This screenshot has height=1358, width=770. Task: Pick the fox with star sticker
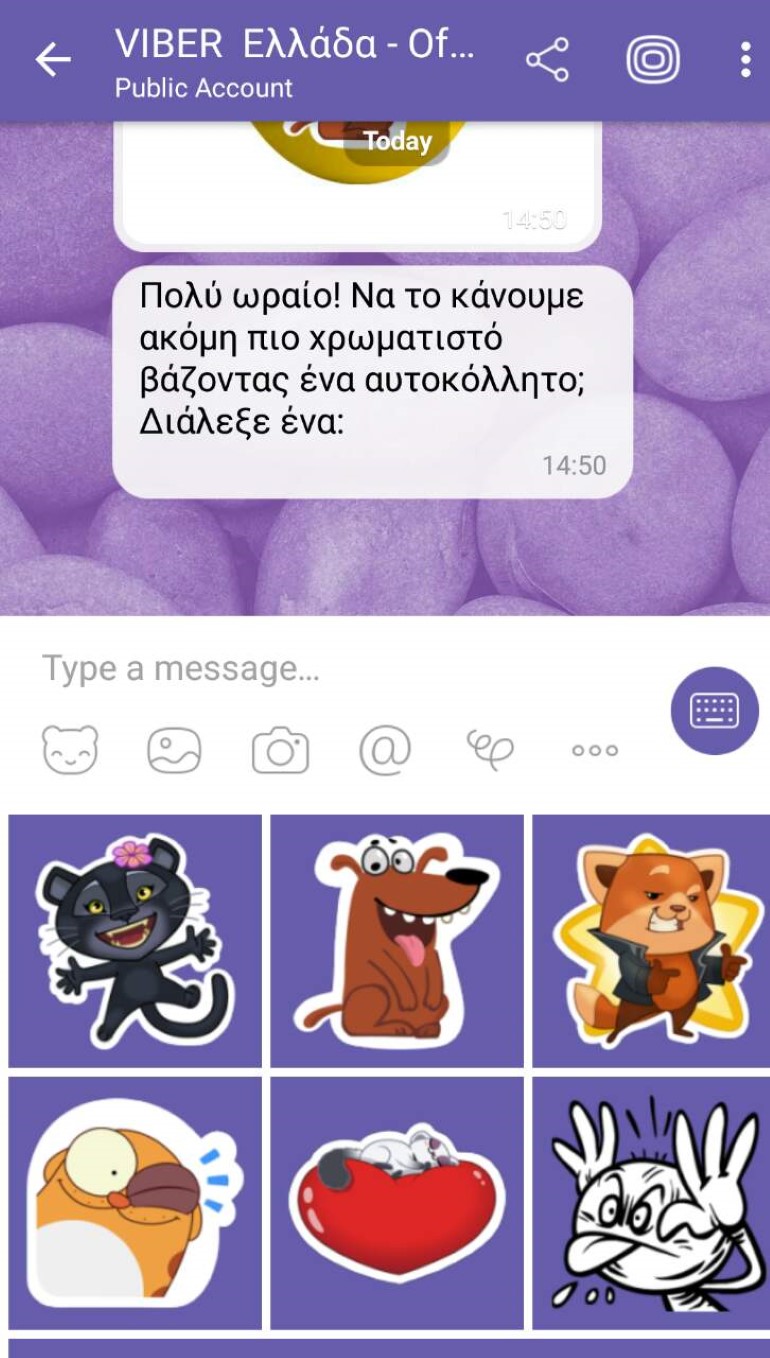coord(651,941)
